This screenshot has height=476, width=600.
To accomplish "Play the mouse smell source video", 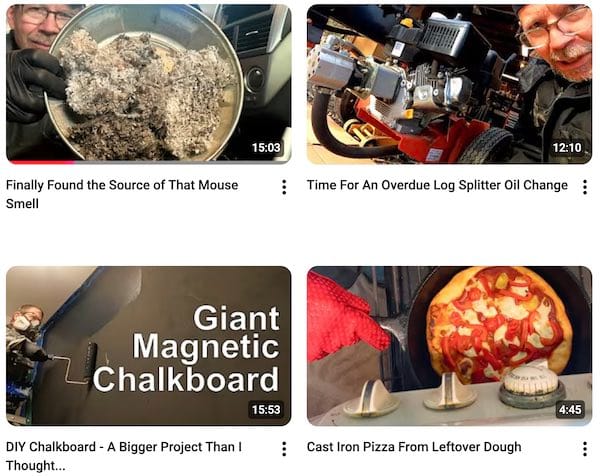I will 148,83.
